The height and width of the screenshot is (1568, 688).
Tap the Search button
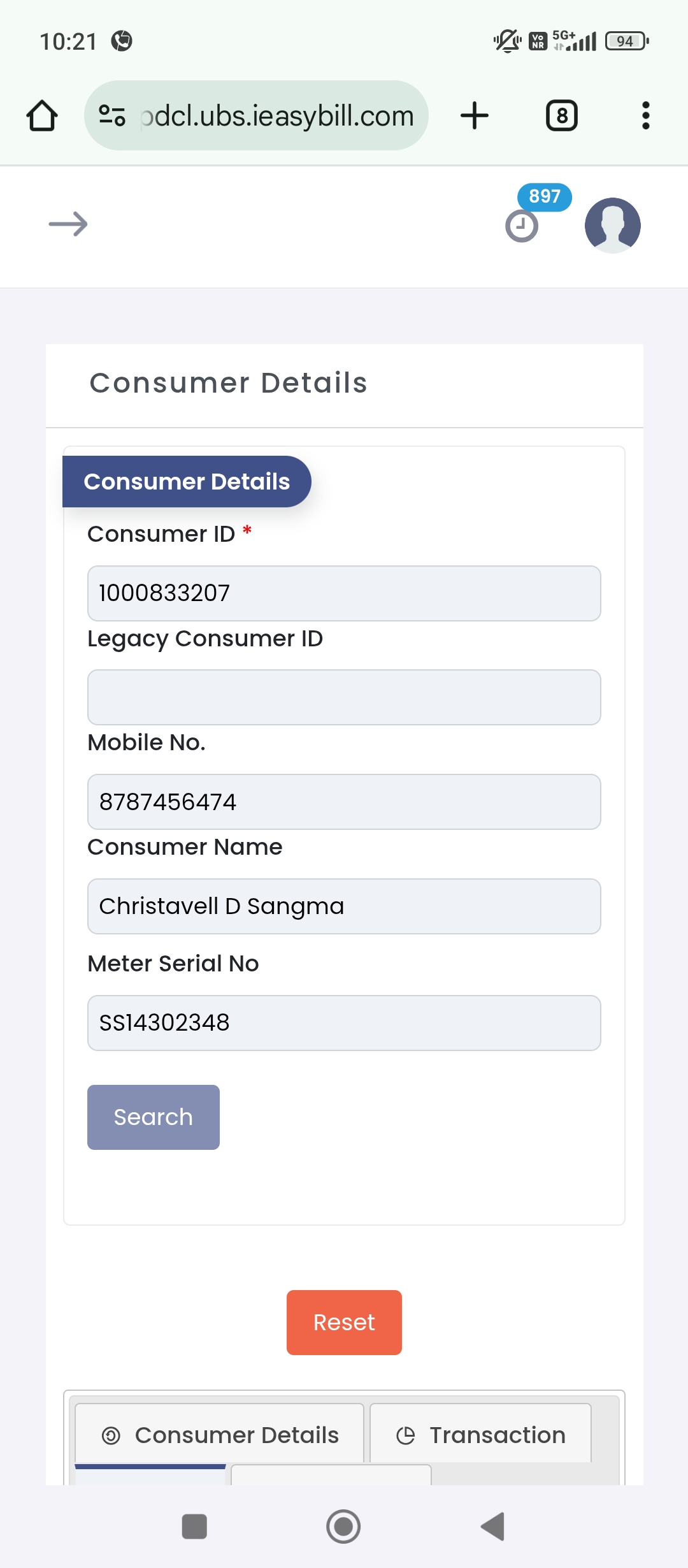(154, 1117)
